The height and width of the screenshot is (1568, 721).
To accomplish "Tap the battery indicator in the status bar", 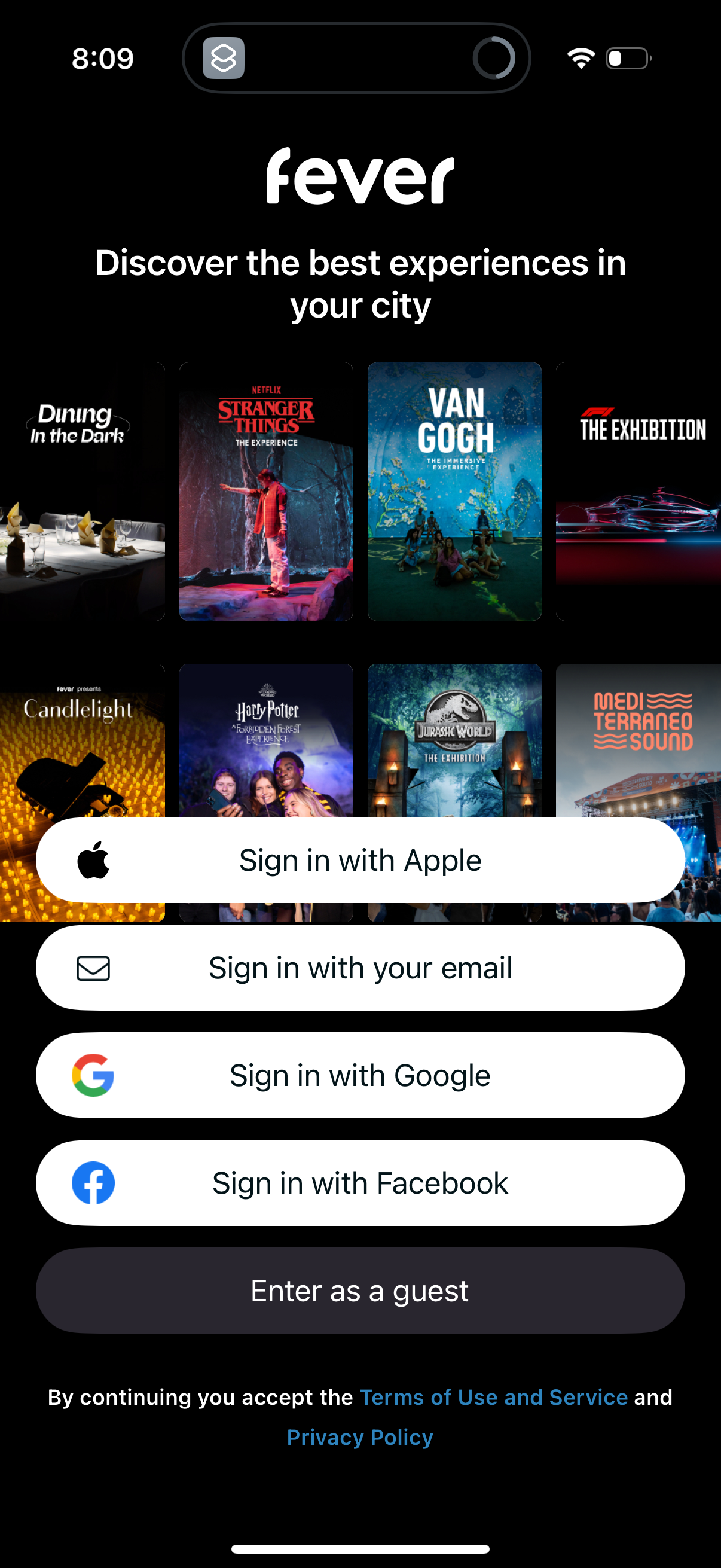I will tap(627, 58).
